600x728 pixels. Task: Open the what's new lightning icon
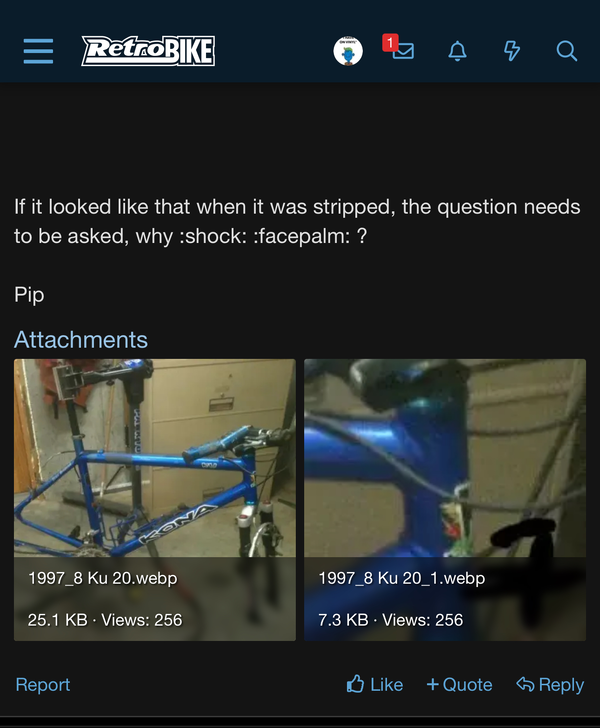512,50
